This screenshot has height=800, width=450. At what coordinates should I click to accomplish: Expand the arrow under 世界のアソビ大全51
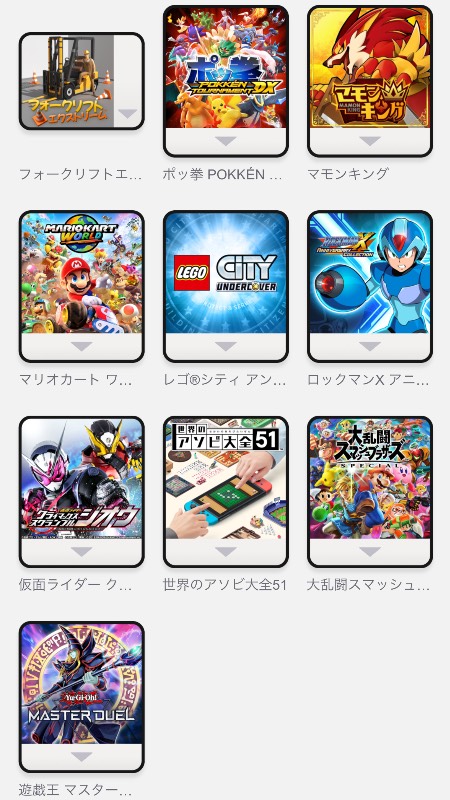coord(226,552)
